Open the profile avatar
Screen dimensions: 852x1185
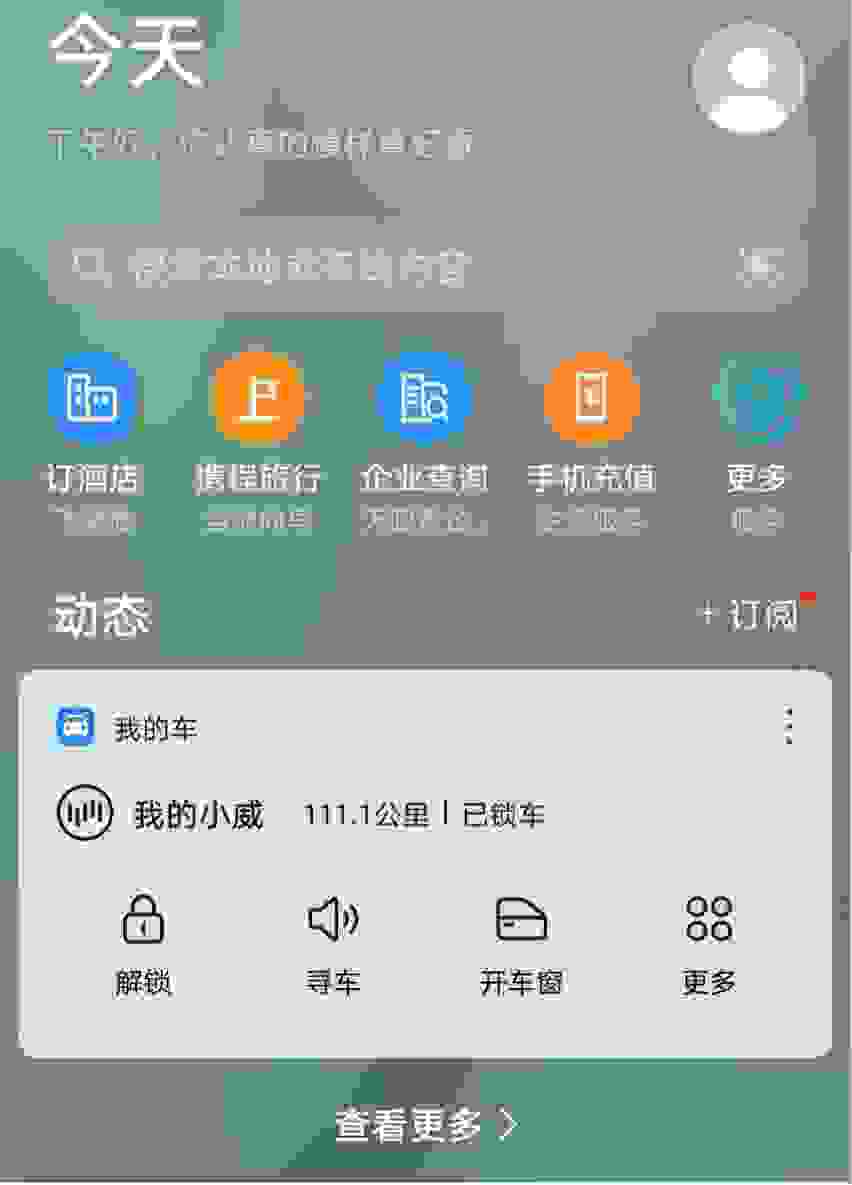[748, 79]
